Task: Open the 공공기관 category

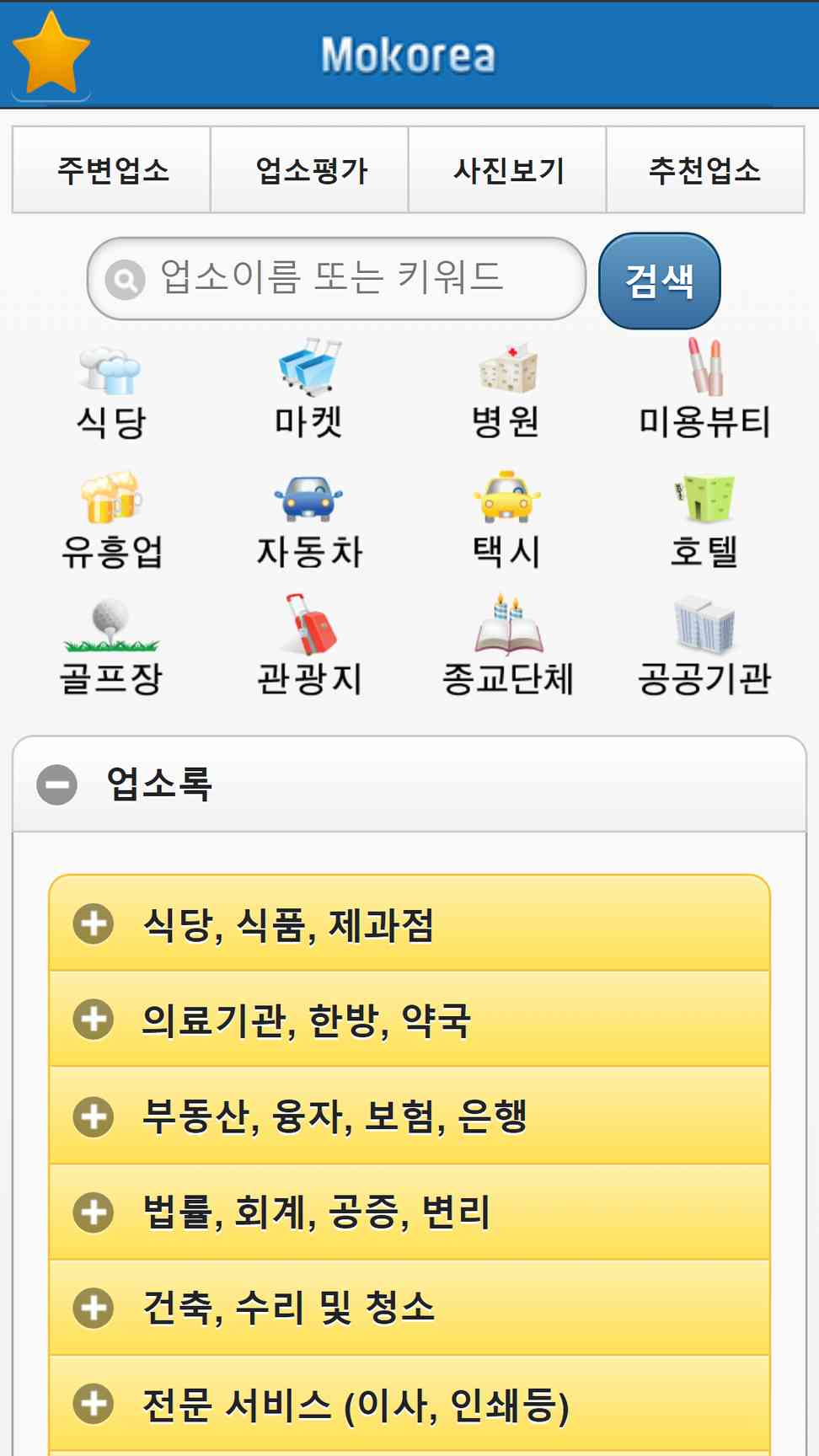Action: pyautogui.click(x=704, y=648)
